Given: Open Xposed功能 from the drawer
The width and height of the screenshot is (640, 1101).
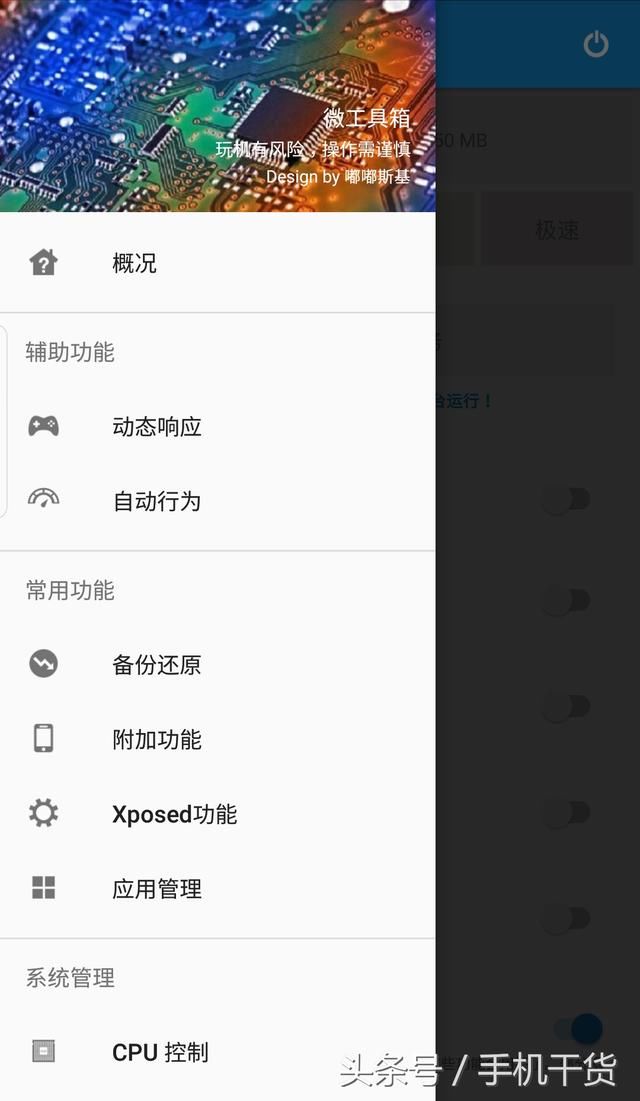Looking at the screenshot, I should [x=174, y=814].
